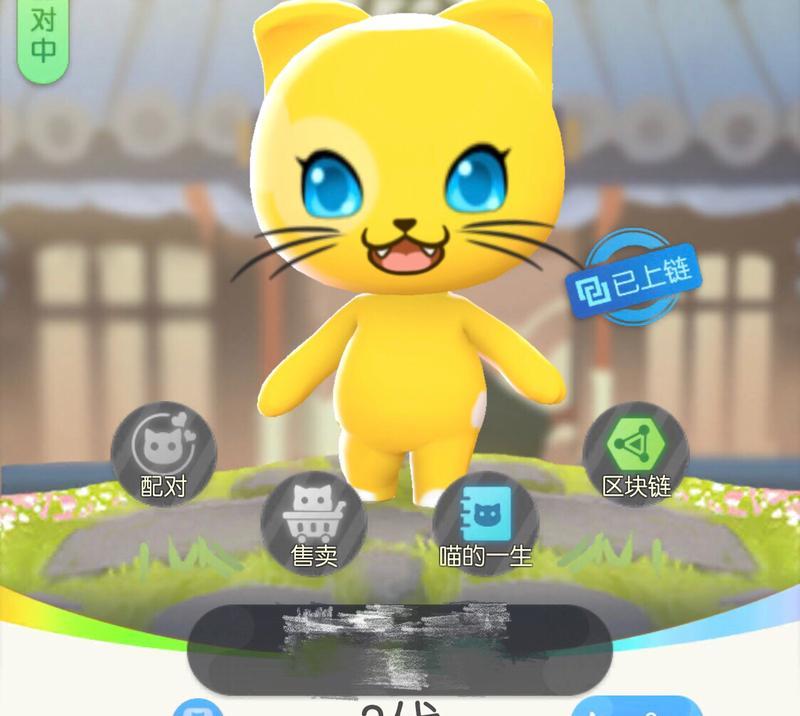
Task: Tap the 售卖 sell button
Action: (313, 522)
